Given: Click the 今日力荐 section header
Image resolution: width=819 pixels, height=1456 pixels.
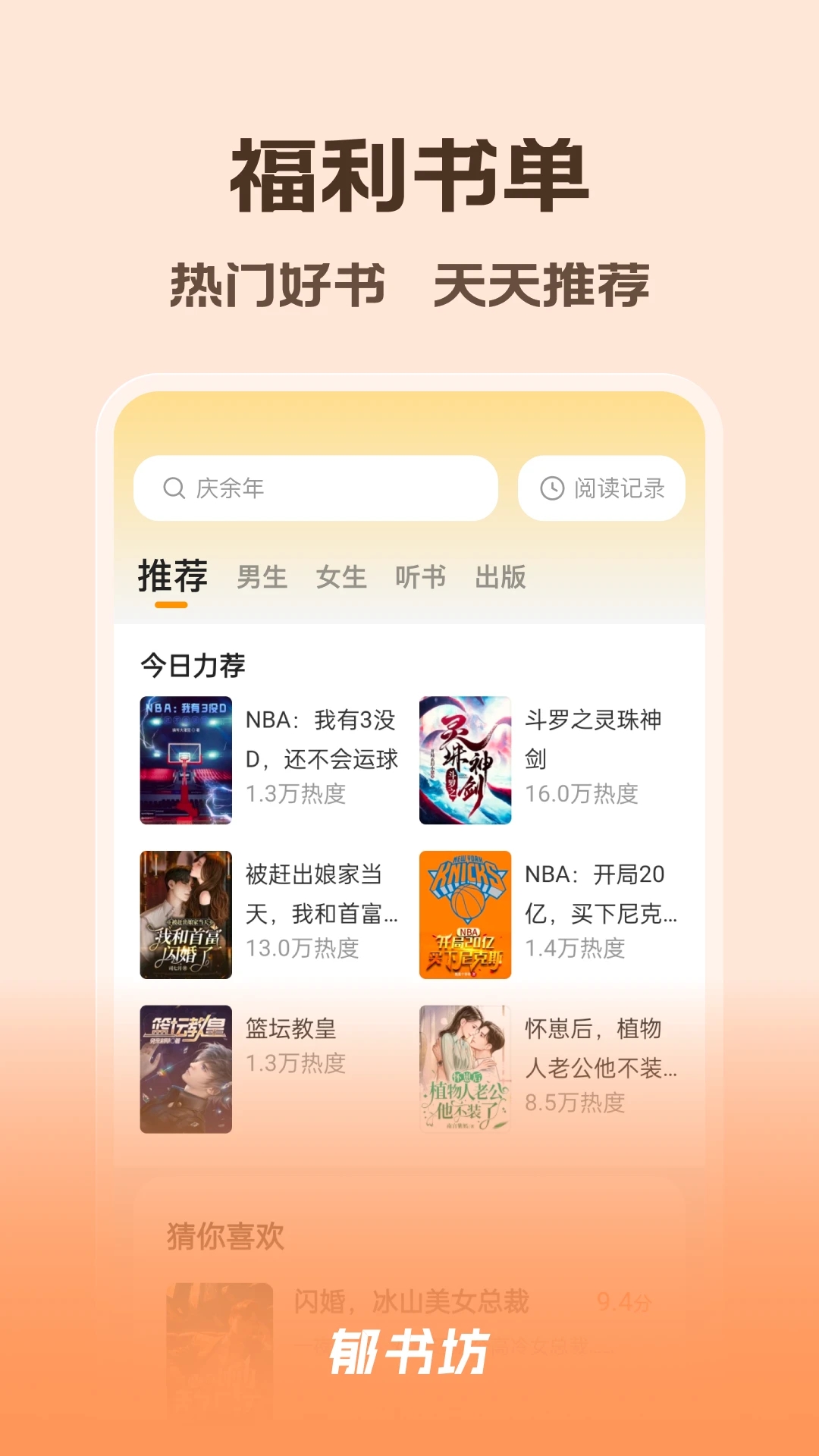Looking at the screenshot, I should click(196, 661).
